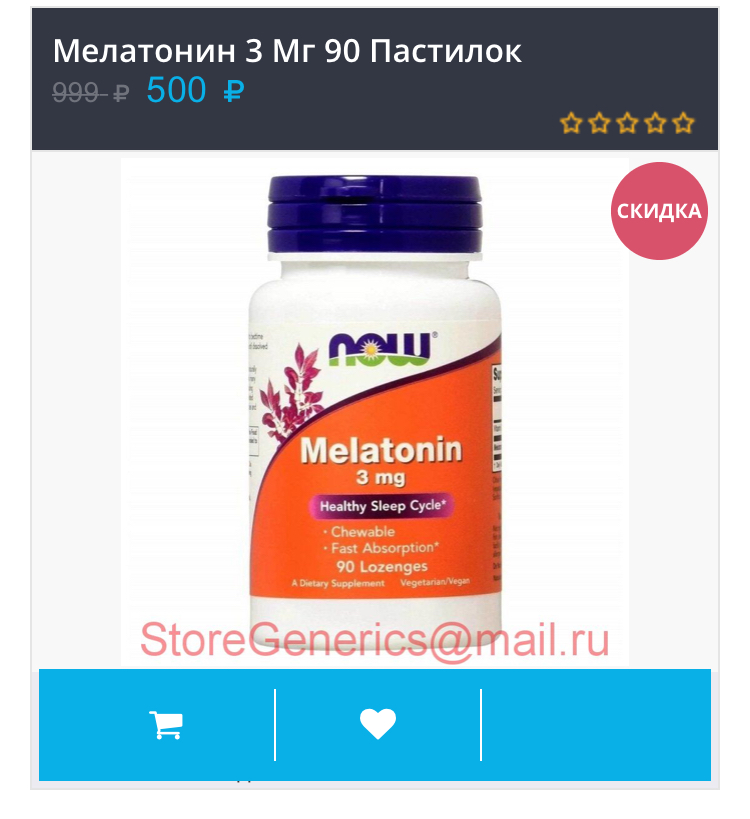Add Melatonin 3 mg to the cart
Screen dimensions: 750x819
click(165, 725)
